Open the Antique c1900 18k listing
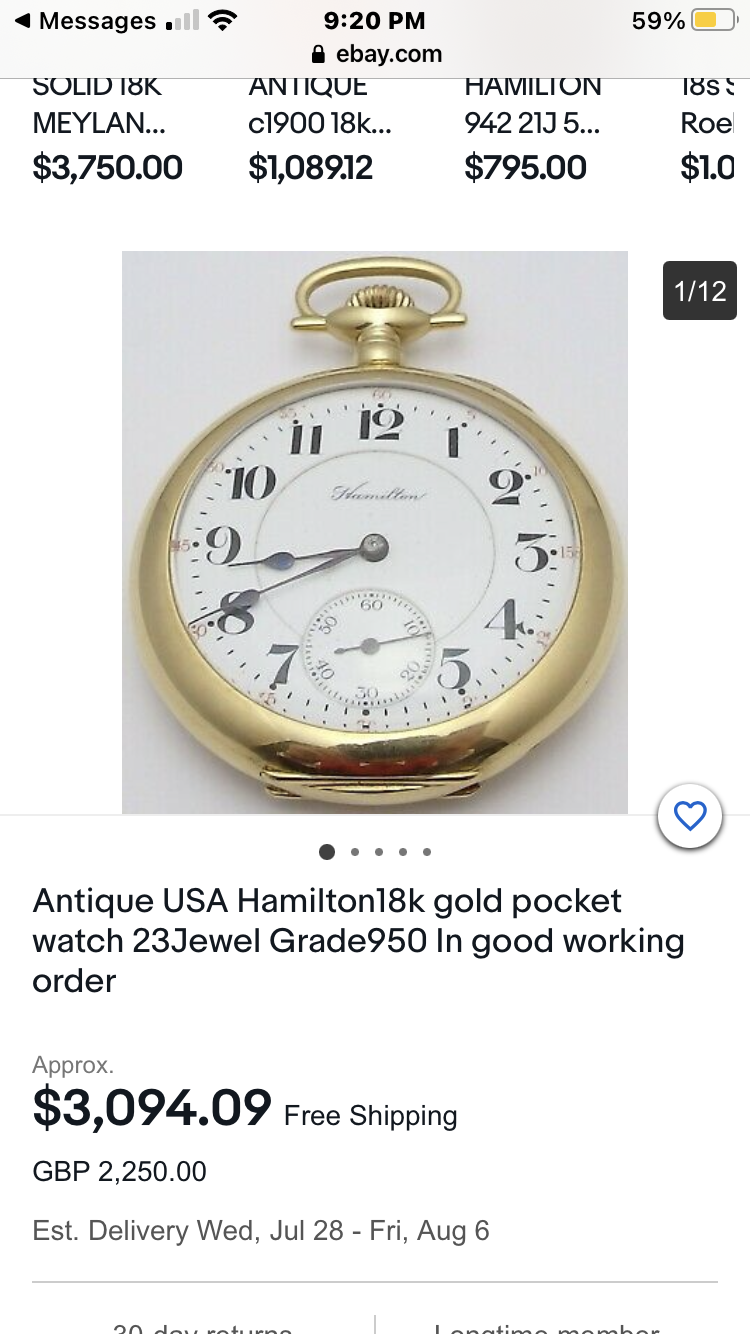 click(320, 130)
